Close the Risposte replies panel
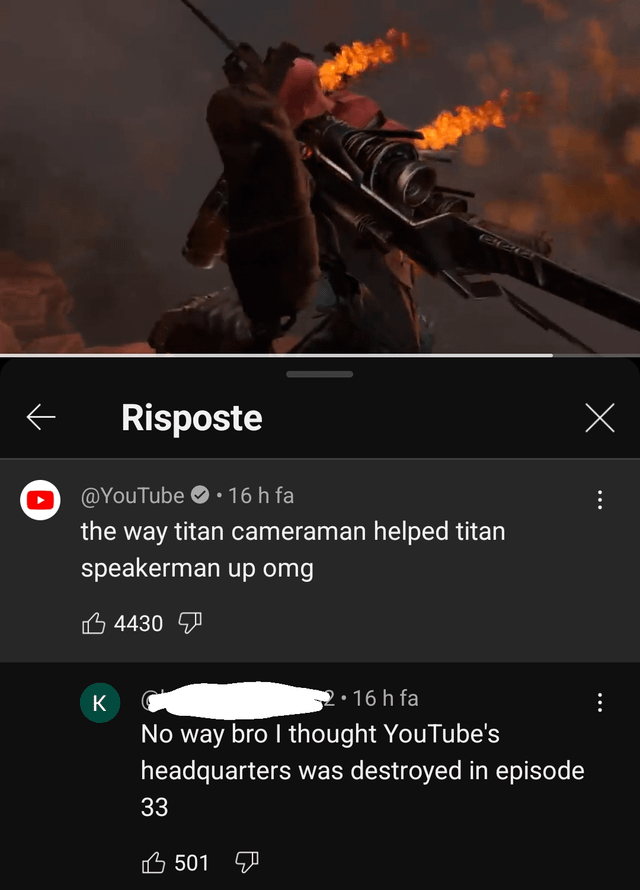Viewport: 640px width, 890px height. click(x=599, y=418)
